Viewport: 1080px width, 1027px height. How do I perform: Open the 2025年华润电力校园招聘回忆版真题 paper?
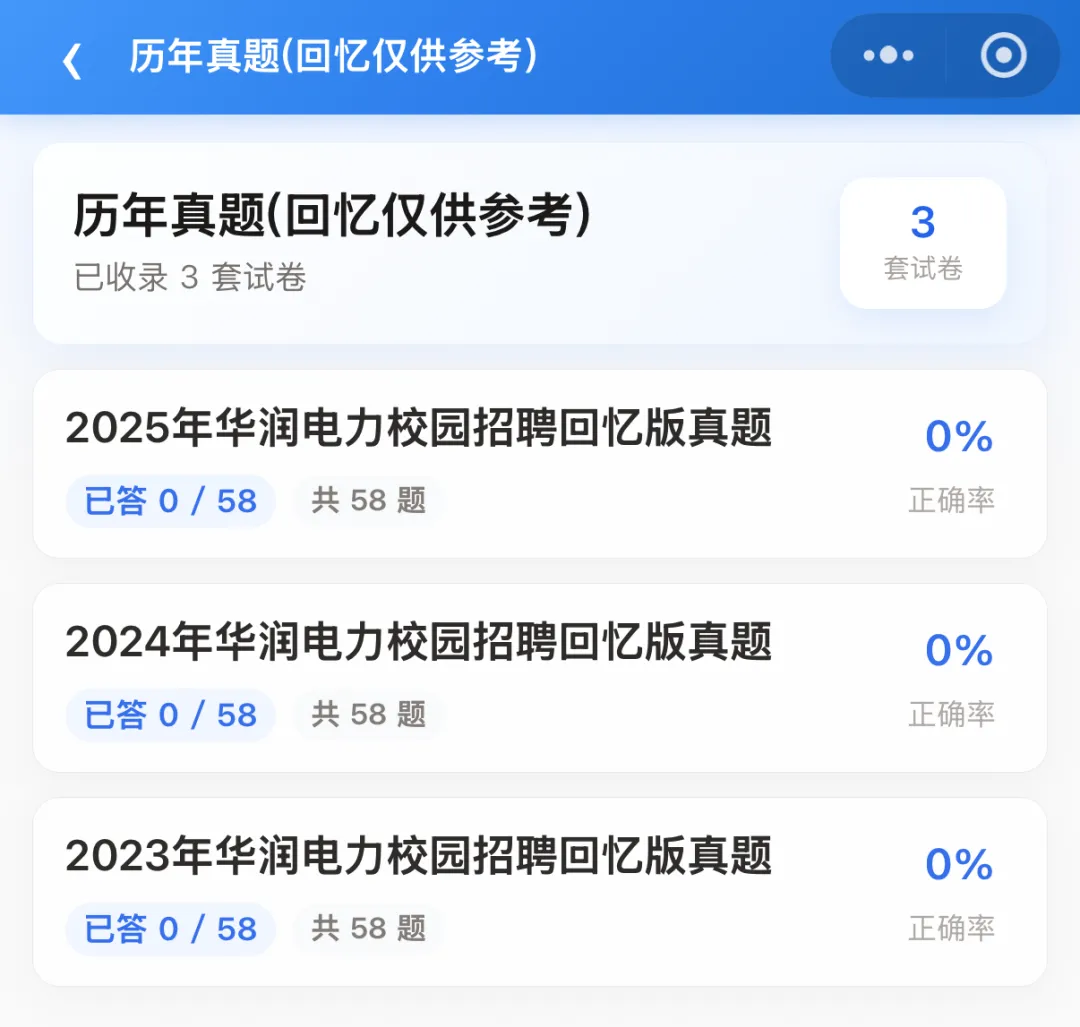540,464
